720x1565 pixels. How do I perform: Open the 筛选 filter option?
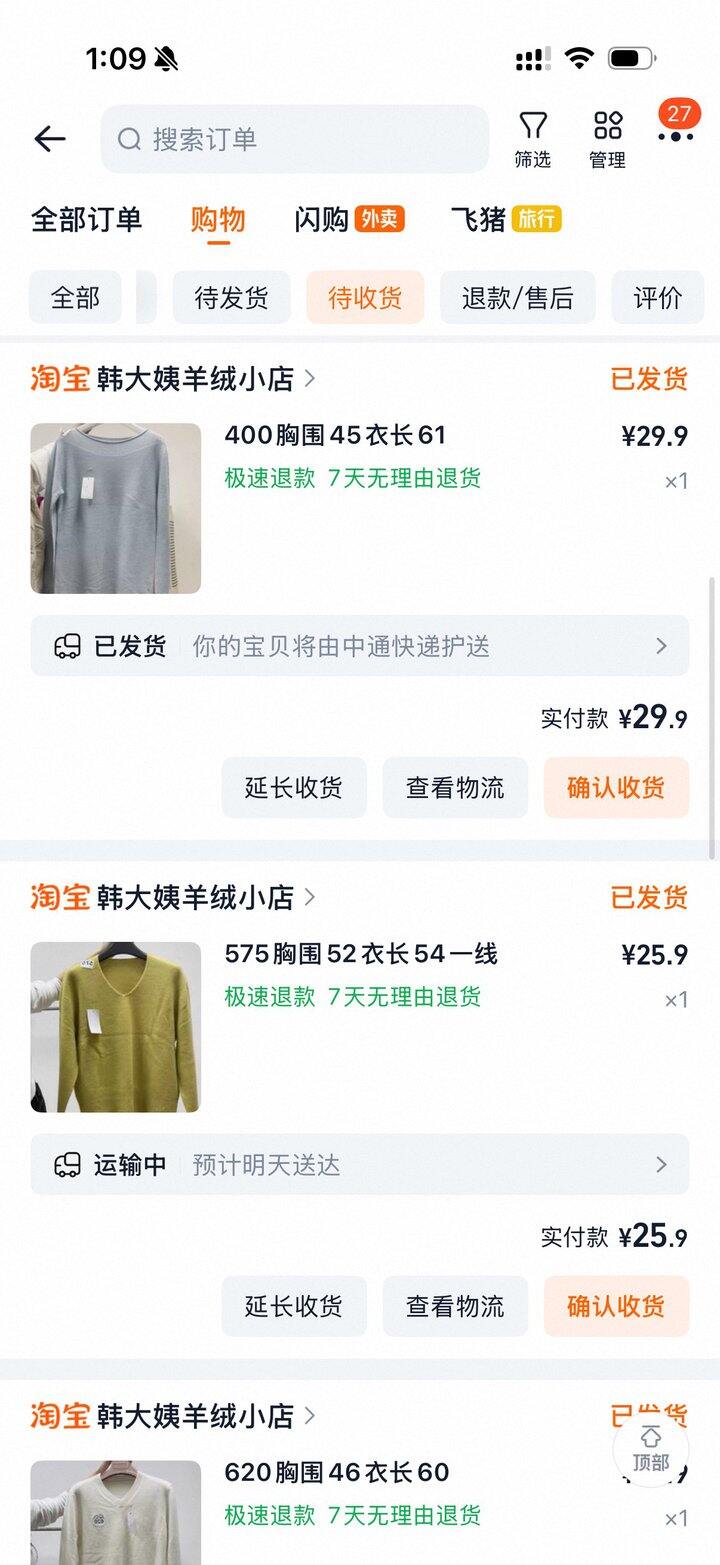533,139
